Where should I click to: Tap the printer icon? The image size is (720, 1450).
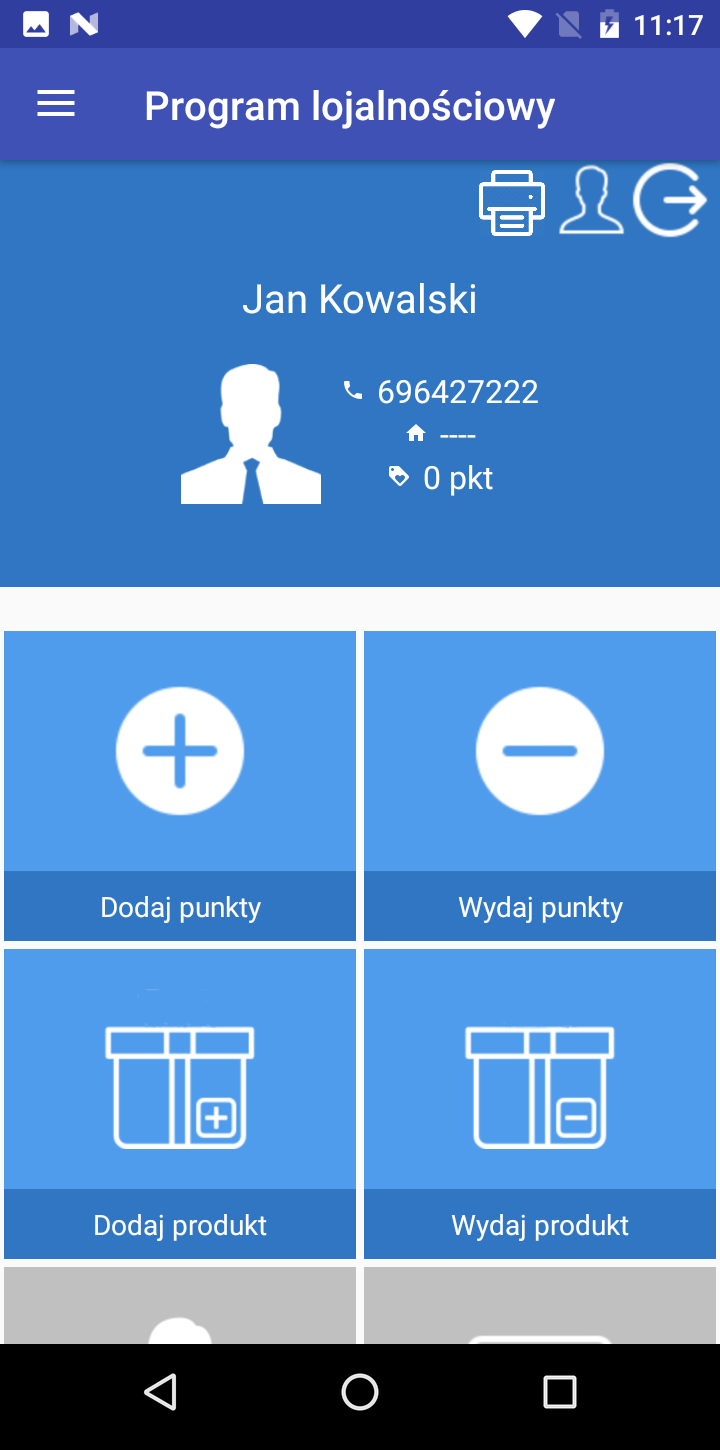pos(512,203)
